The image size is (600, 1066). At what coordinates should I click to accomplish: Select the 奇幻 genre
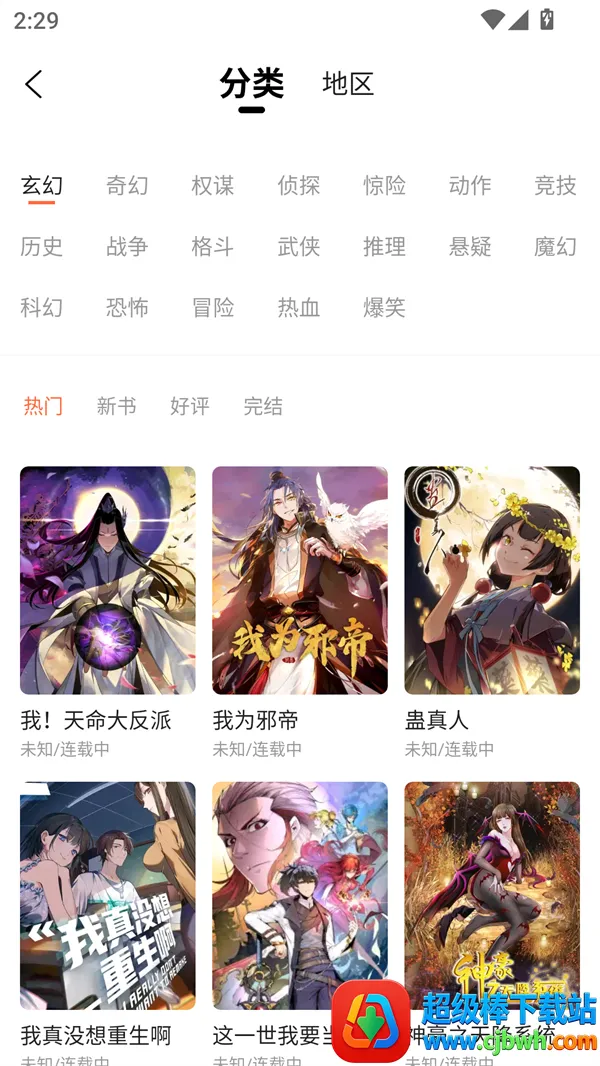pyautogui.click(x=127, y=185)
